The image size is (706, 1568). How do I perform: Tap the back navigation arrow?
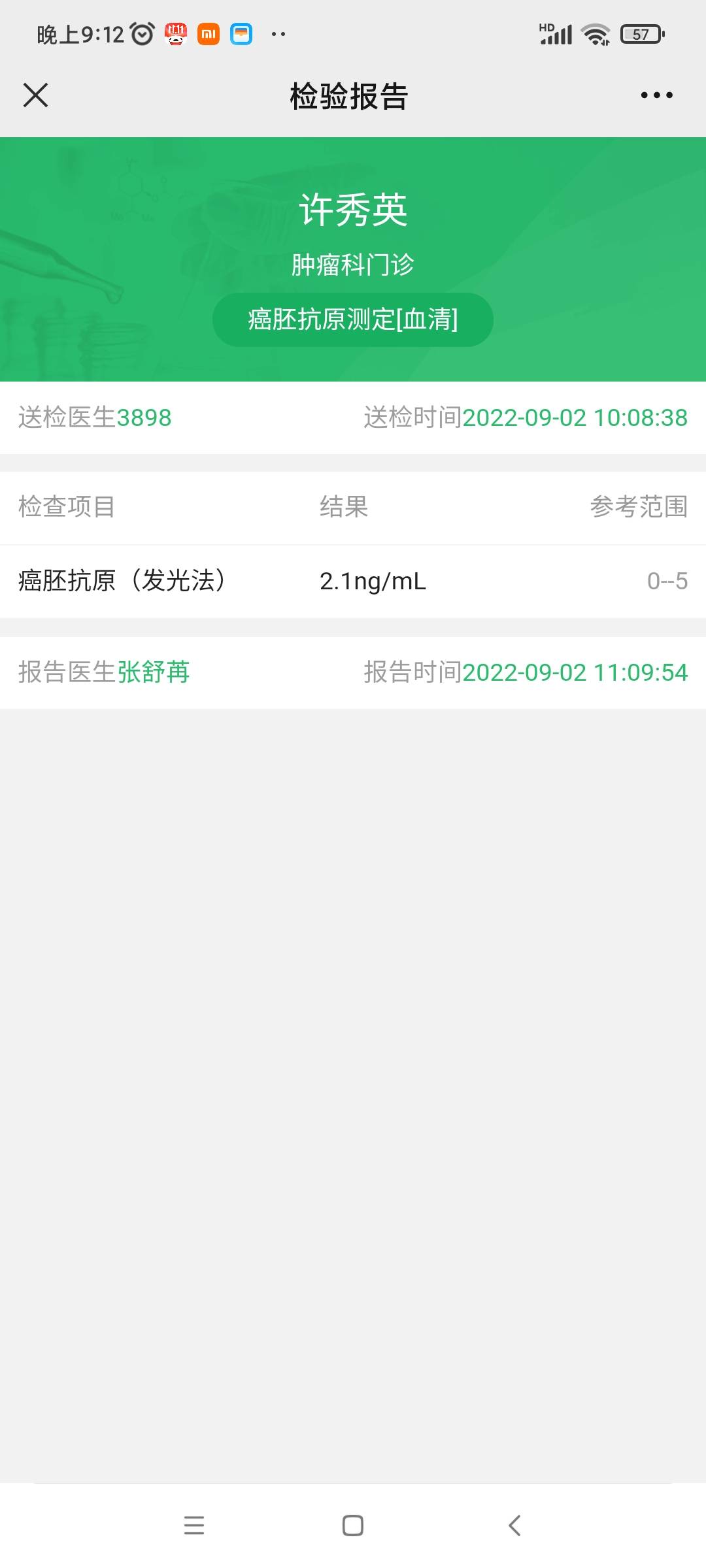tap(513, 1526)
